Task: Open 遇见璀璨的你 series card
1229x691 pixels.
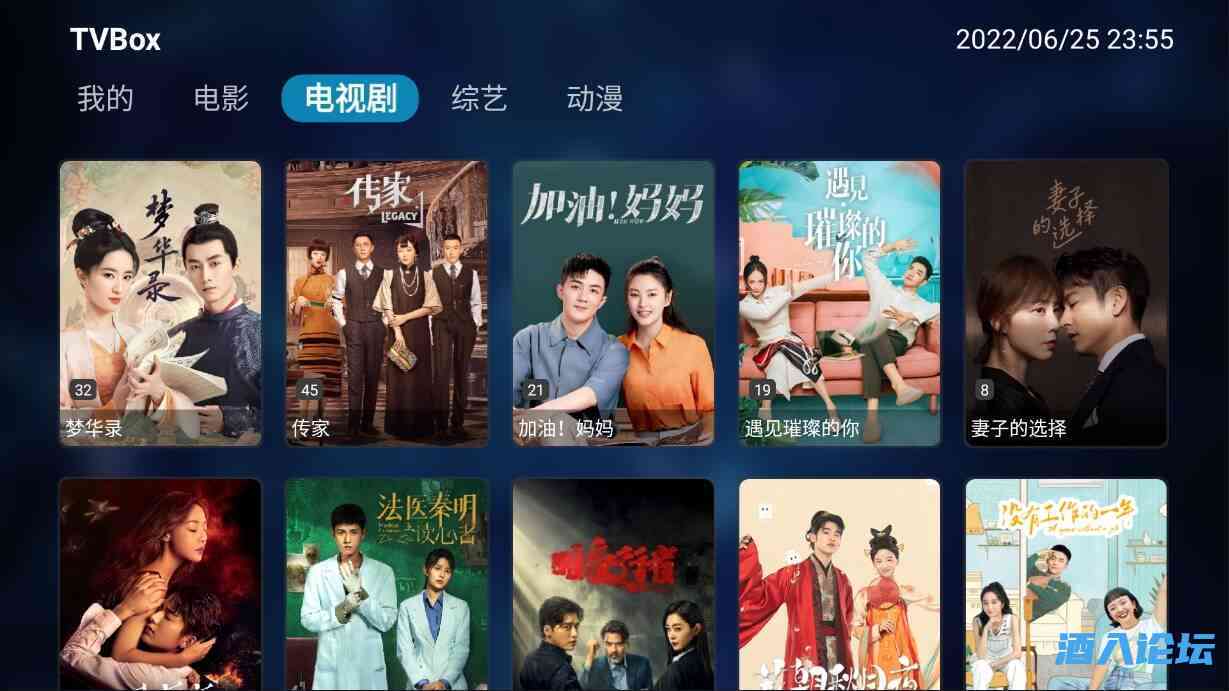Action: click(x=839, y=302)
